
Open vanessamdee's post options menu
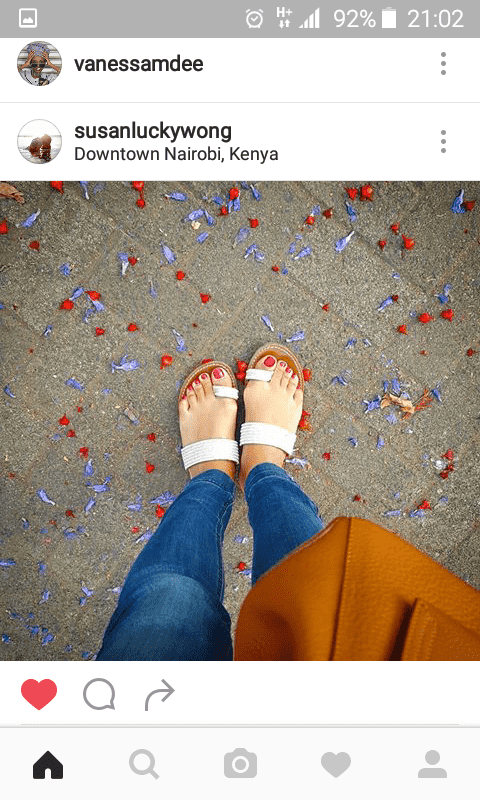[x=443, y=64]
